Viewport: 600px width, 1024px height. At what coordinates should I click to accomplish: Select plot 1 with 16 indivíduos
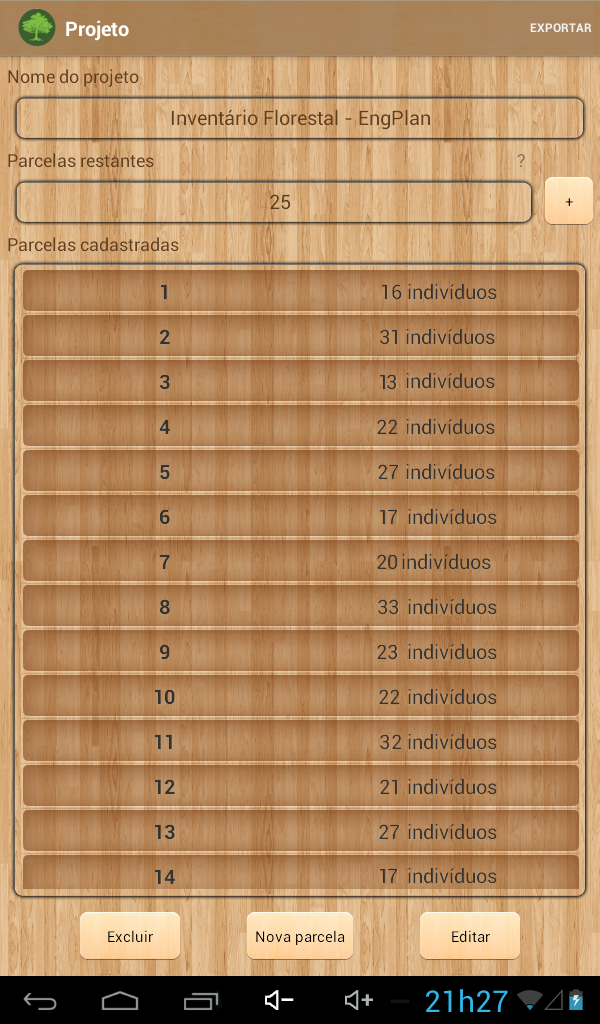tap(301, 291)
